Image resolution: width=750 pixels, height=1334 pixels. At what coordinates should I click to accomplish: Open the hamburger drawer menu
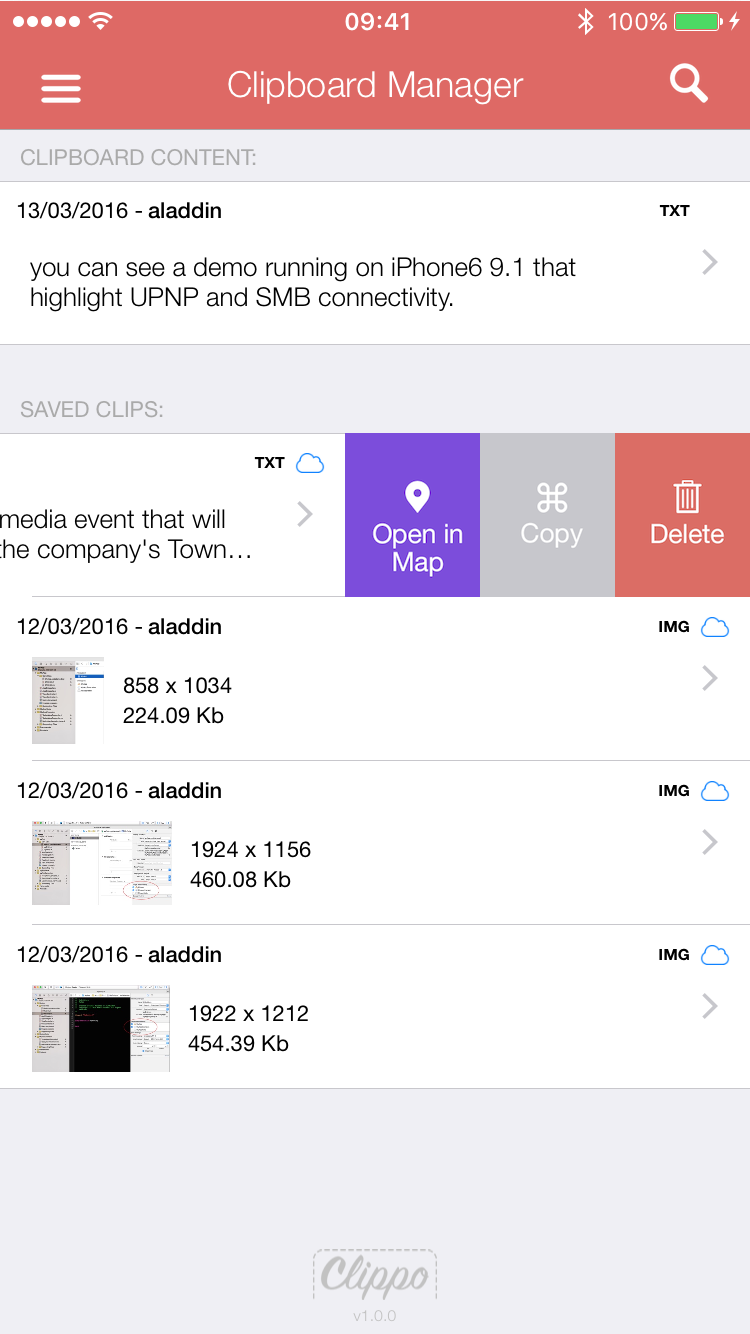60,88
